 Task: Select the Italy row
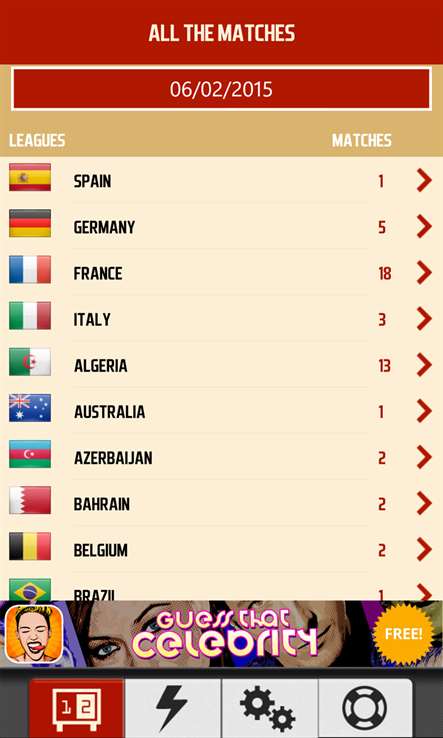[221, 319]
